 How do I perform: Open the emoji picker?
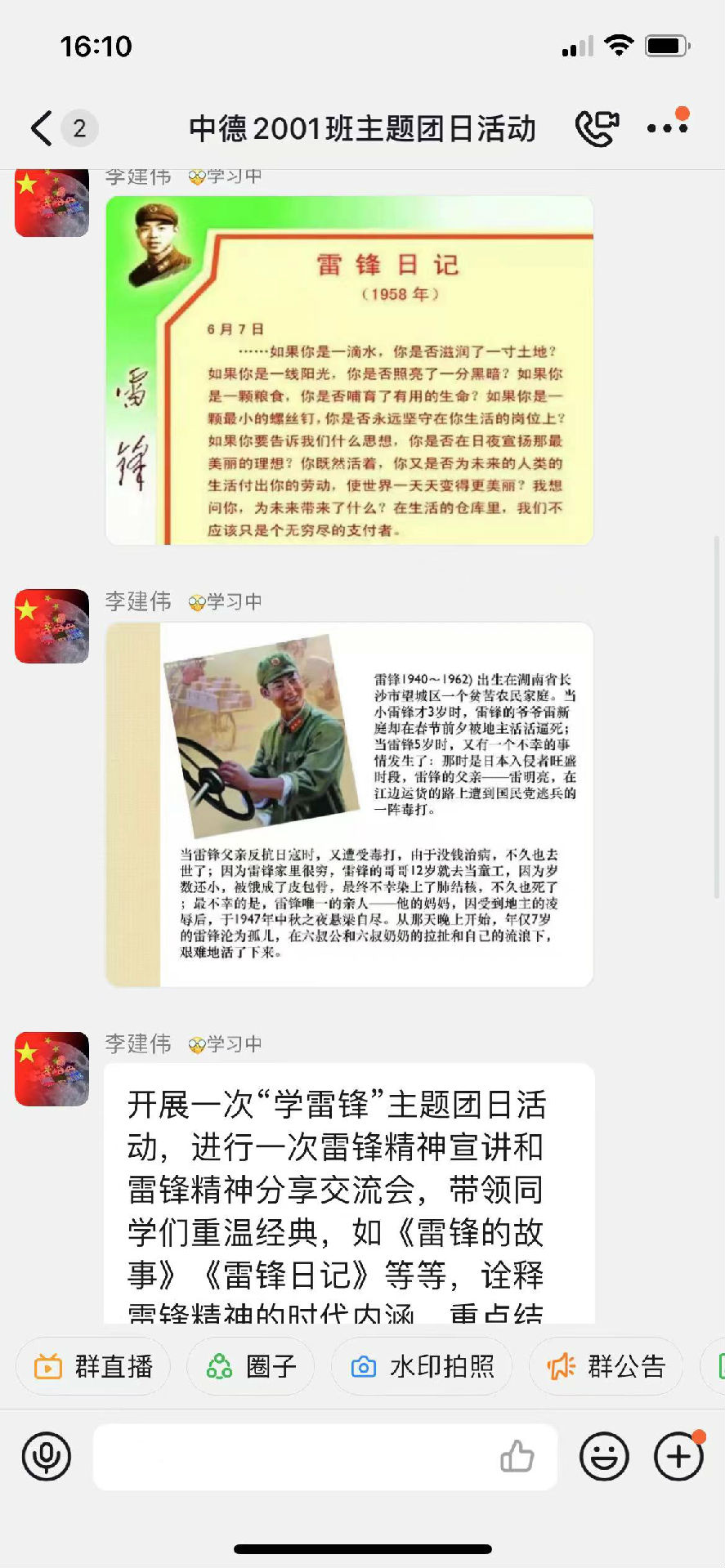pos(604,1456)
